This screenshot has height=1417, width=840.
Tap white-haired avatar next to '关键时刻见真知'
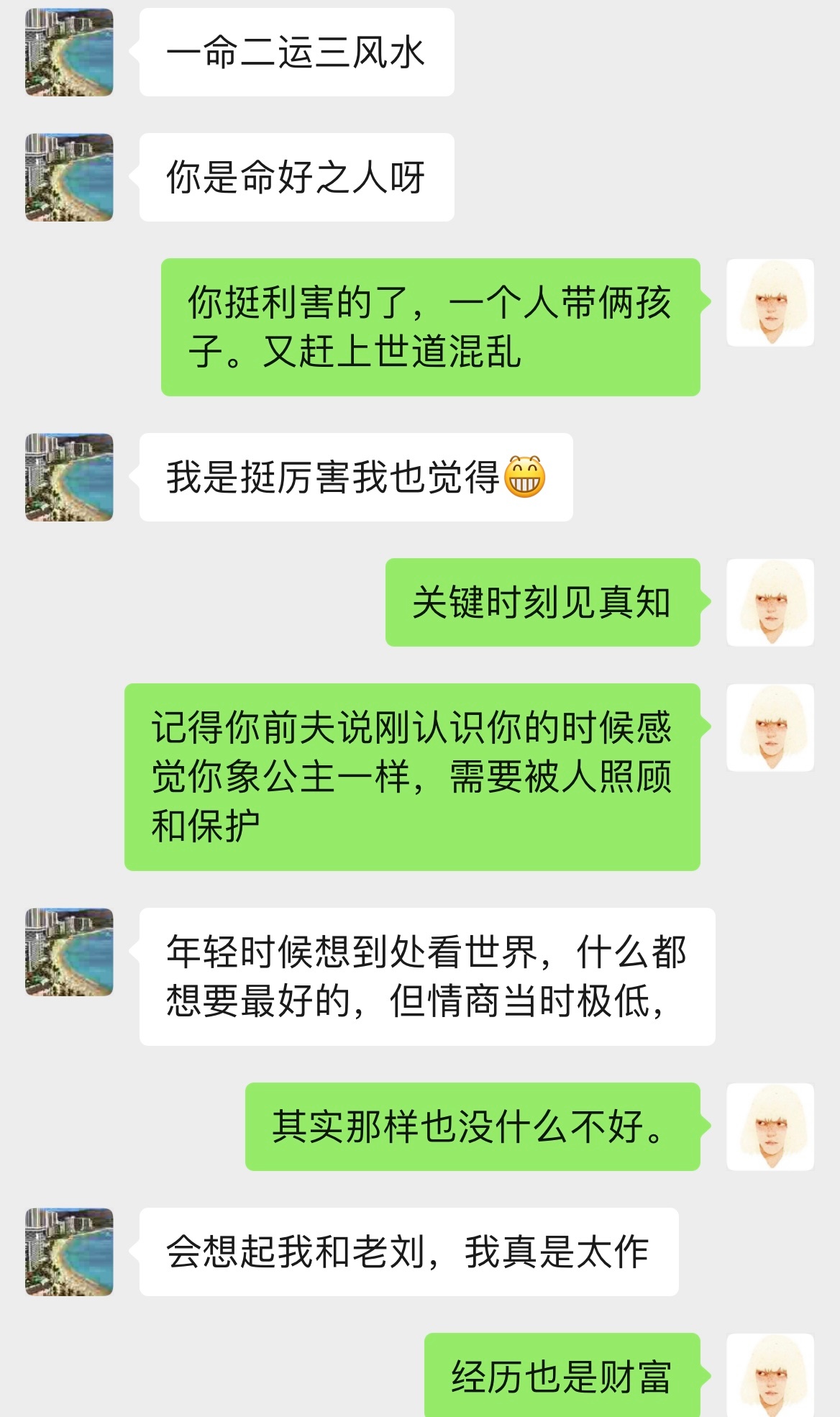(x=770, y=602)
